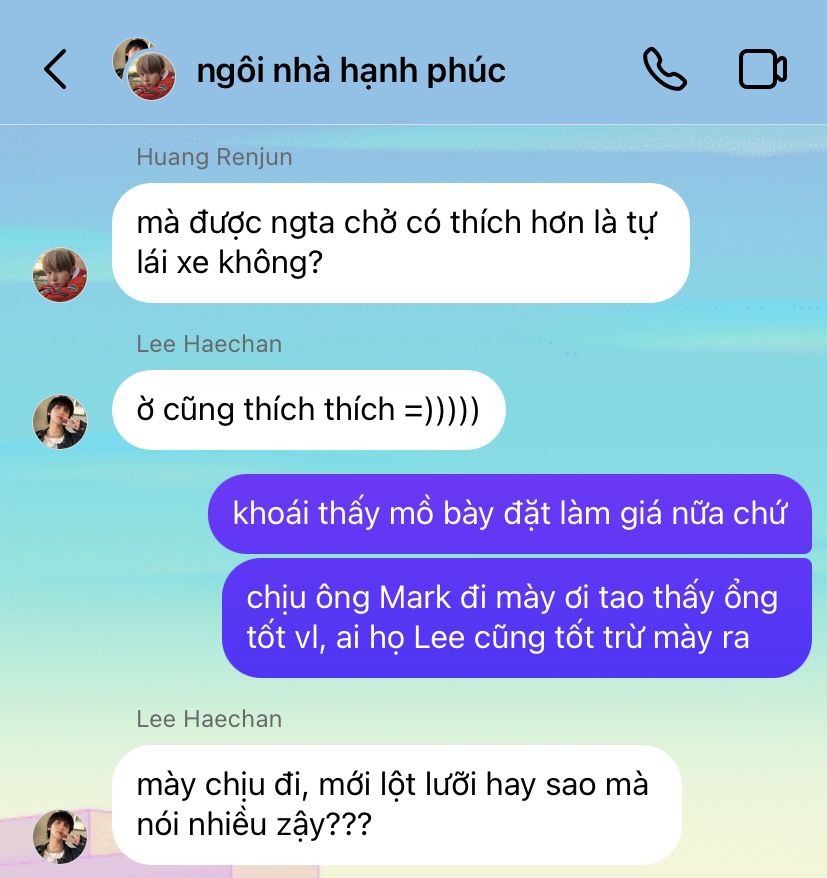827x878 pixels.
Task: Go back from the group chat
Action: (56, 70)
